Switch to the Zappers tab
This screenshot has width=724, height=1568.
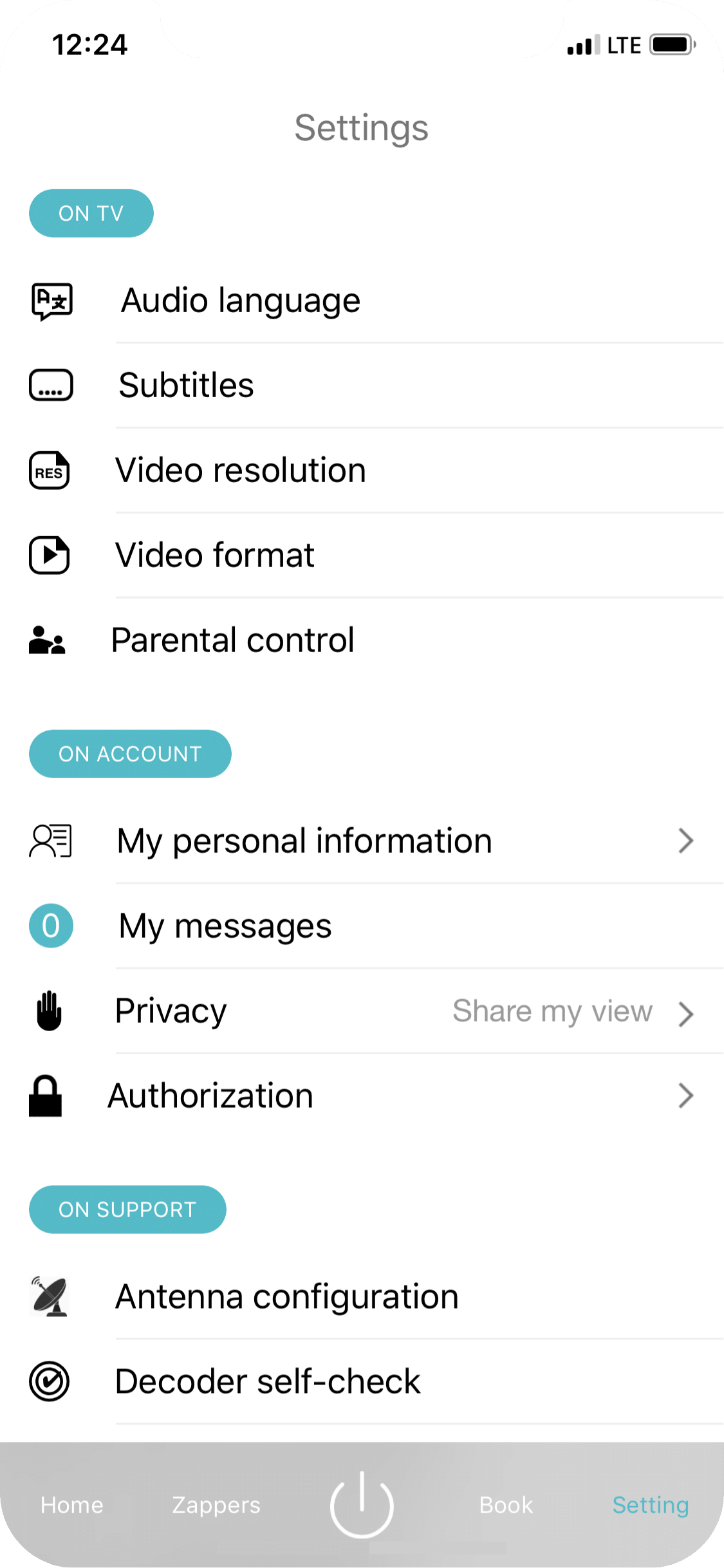tap(216, 1505)
